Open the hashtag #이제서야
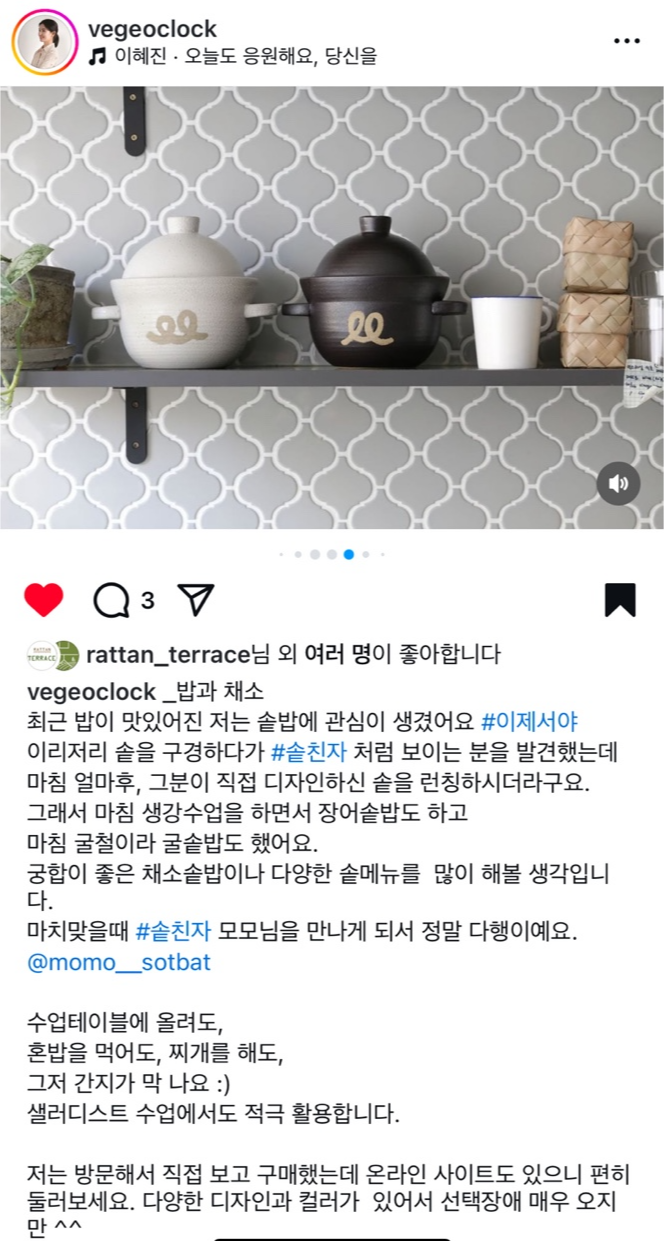 530,721
